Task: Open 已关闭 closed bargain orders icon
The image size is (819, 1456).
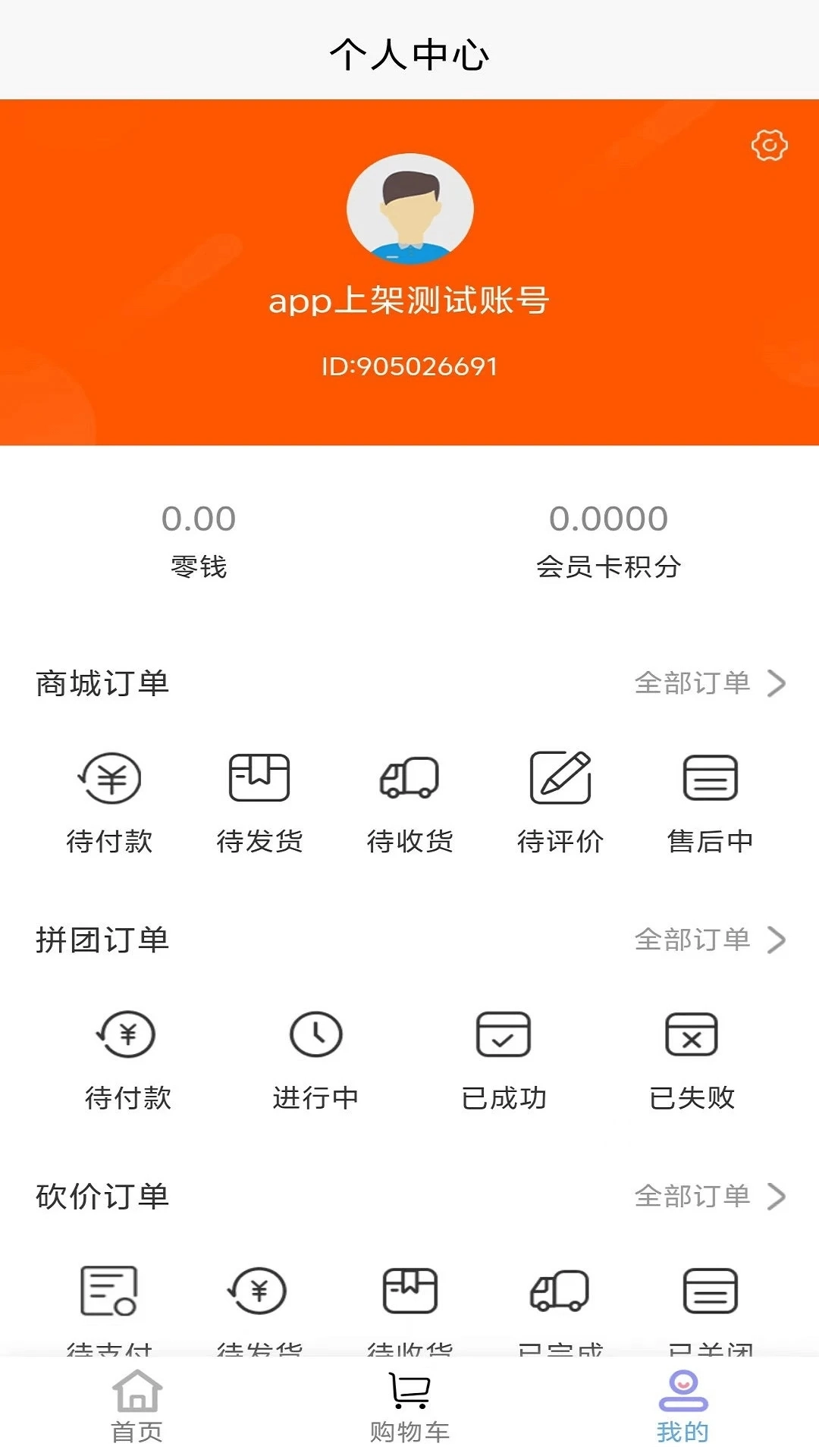Action: (x=710, y=1297)
